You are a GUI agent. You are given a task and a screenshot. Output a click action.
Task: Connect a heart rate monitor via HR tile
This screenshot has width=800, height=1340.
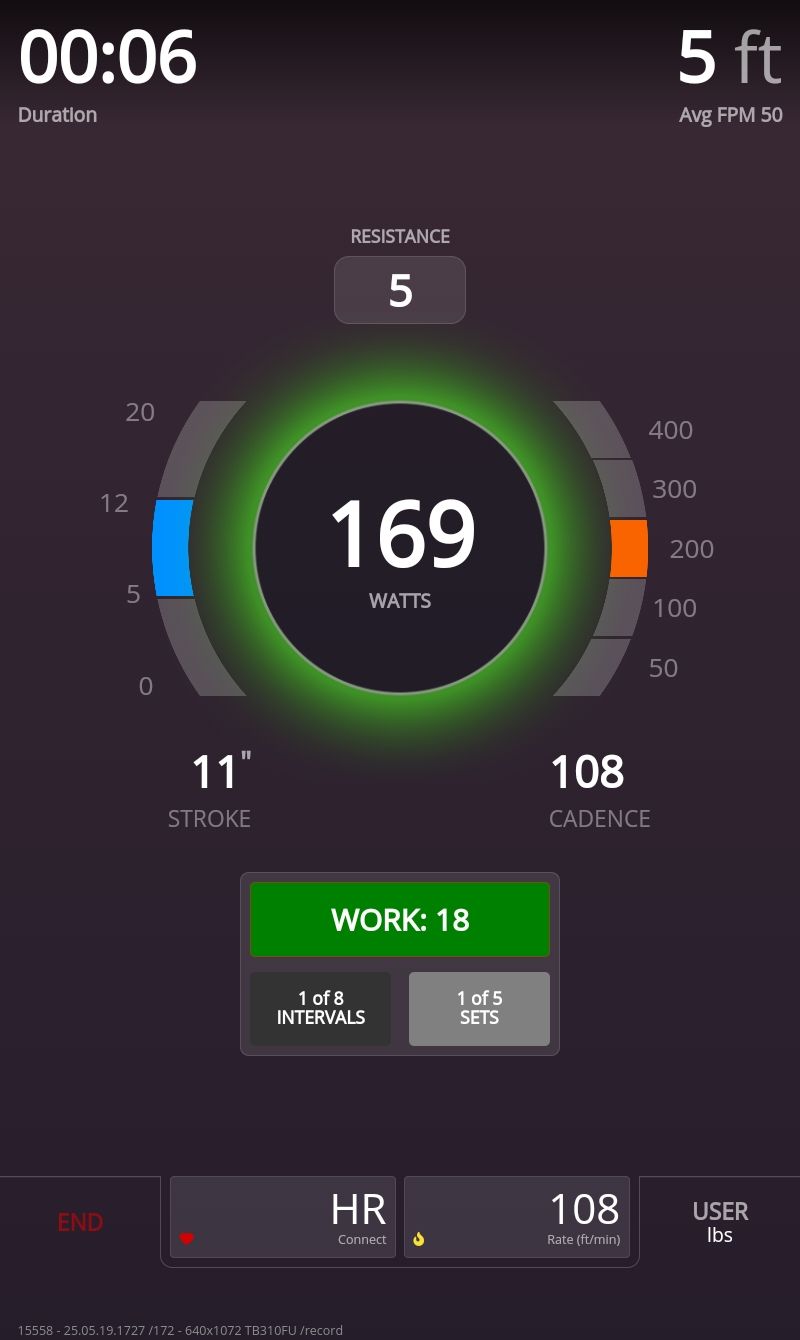click(x=283, y=1217)
